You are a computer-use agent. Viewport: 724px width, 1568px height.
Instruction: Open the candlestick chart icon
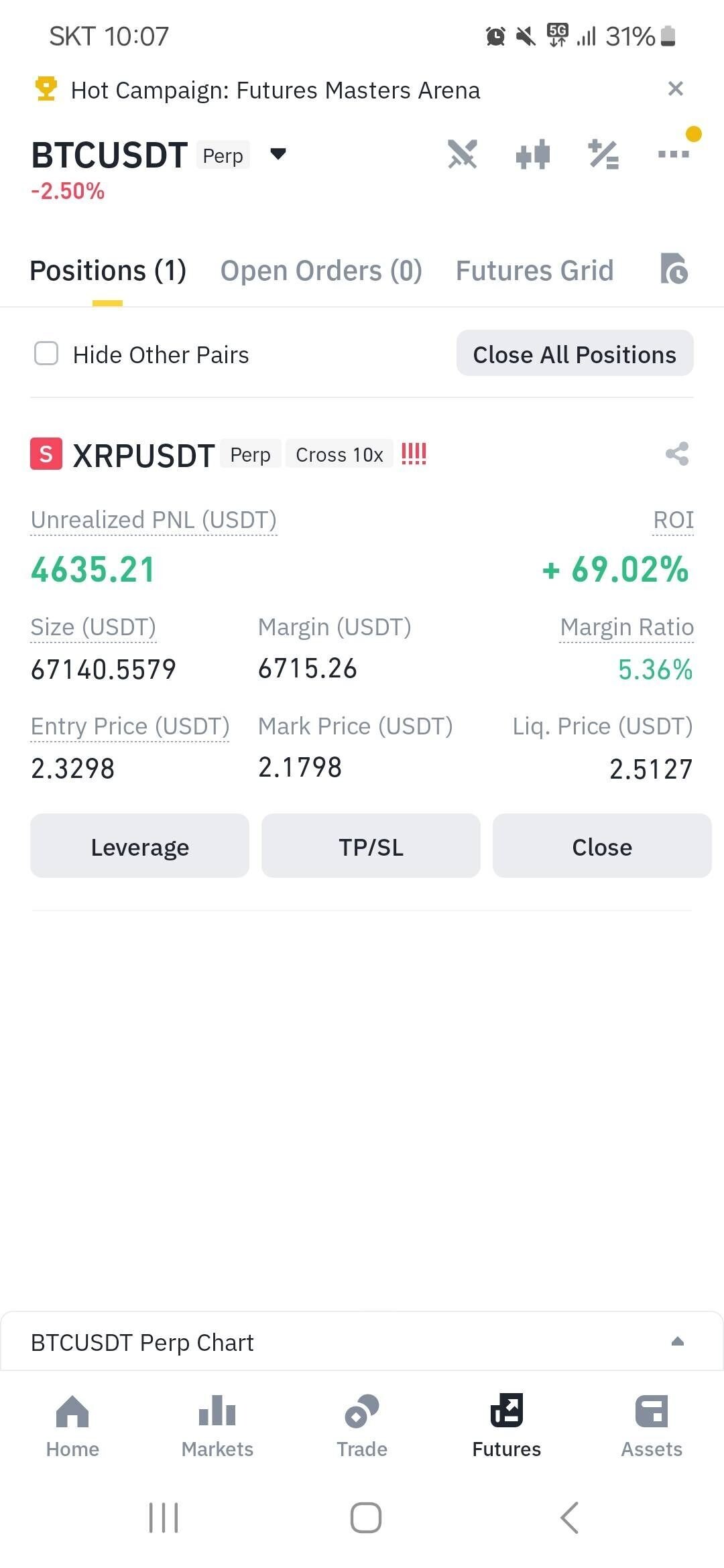[x=533, y=155]
